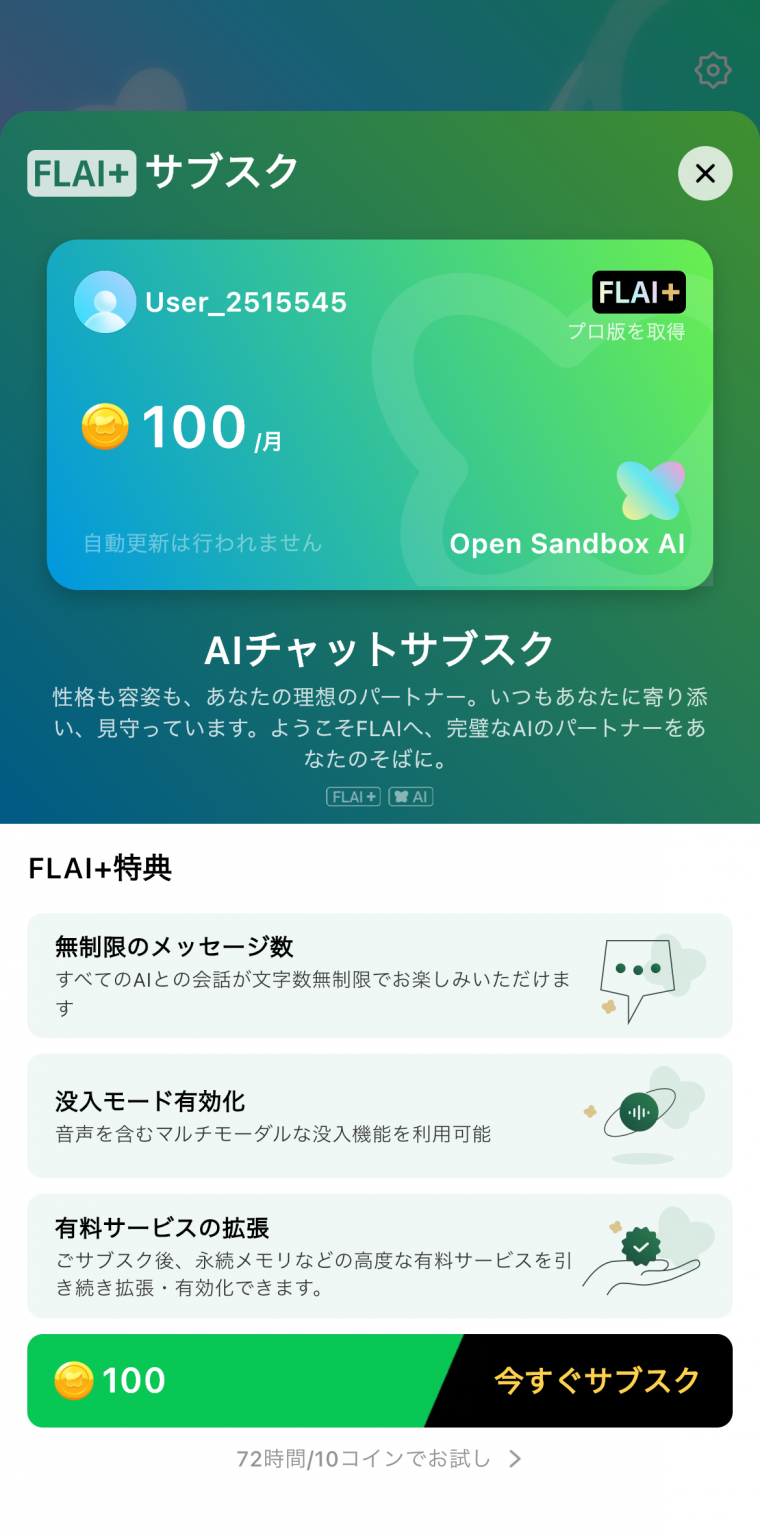Close the FLAI+ subscription dialog
The width and height of the screenshot is (760, 1534).
pos(705,173)
